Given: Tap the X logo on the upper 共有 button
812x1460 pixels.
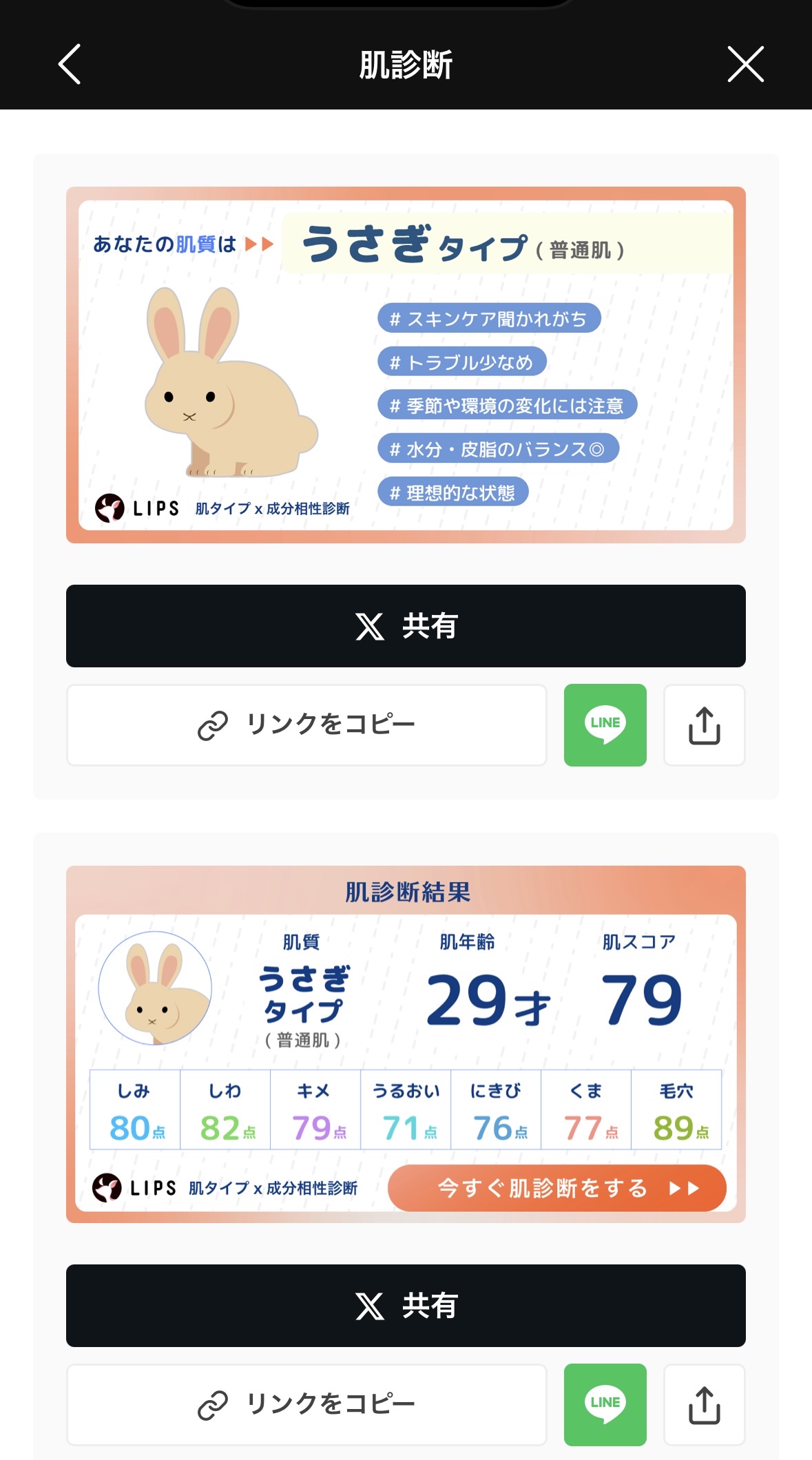Looking at the screenshot, I should 371,625.
